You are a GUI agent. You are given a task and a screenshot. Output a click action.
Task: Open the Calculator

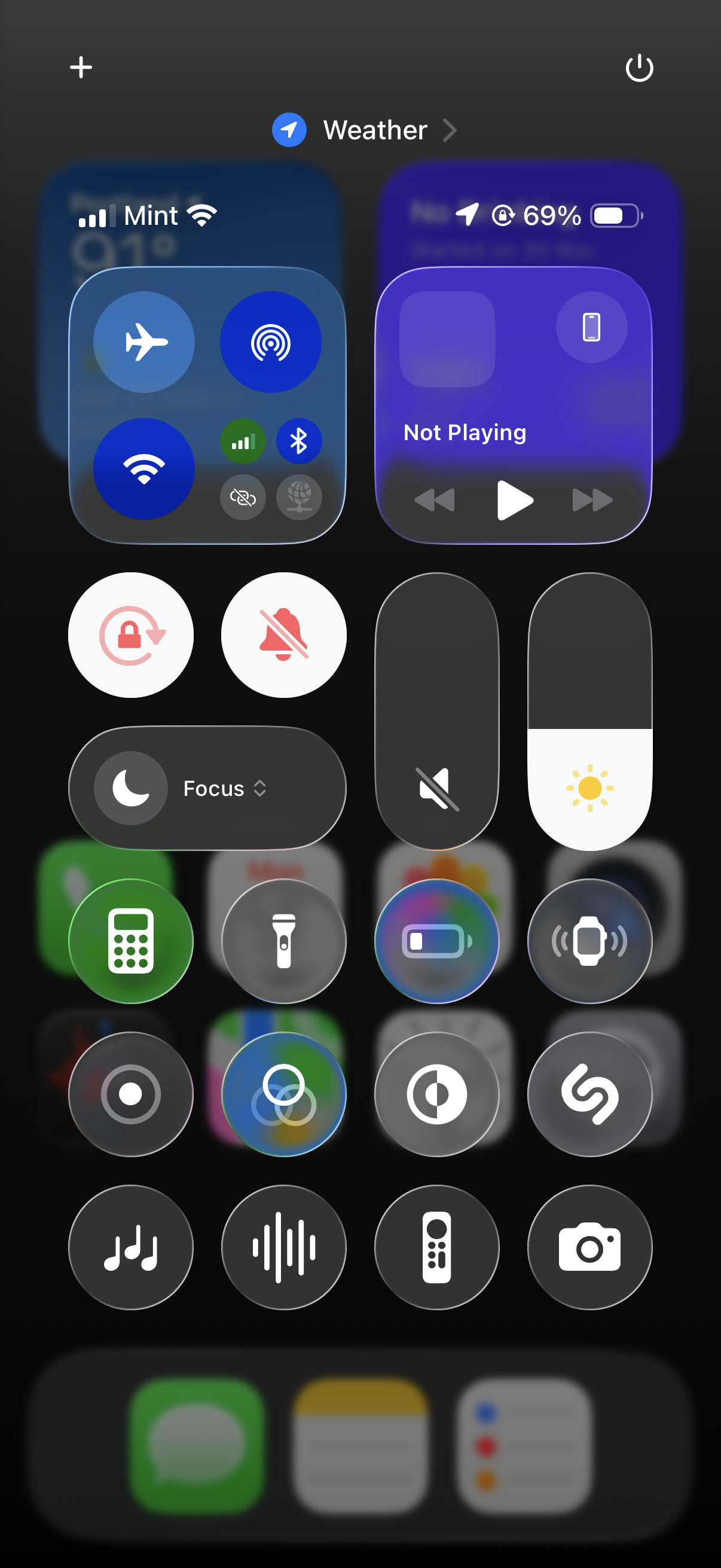(132, 941)
